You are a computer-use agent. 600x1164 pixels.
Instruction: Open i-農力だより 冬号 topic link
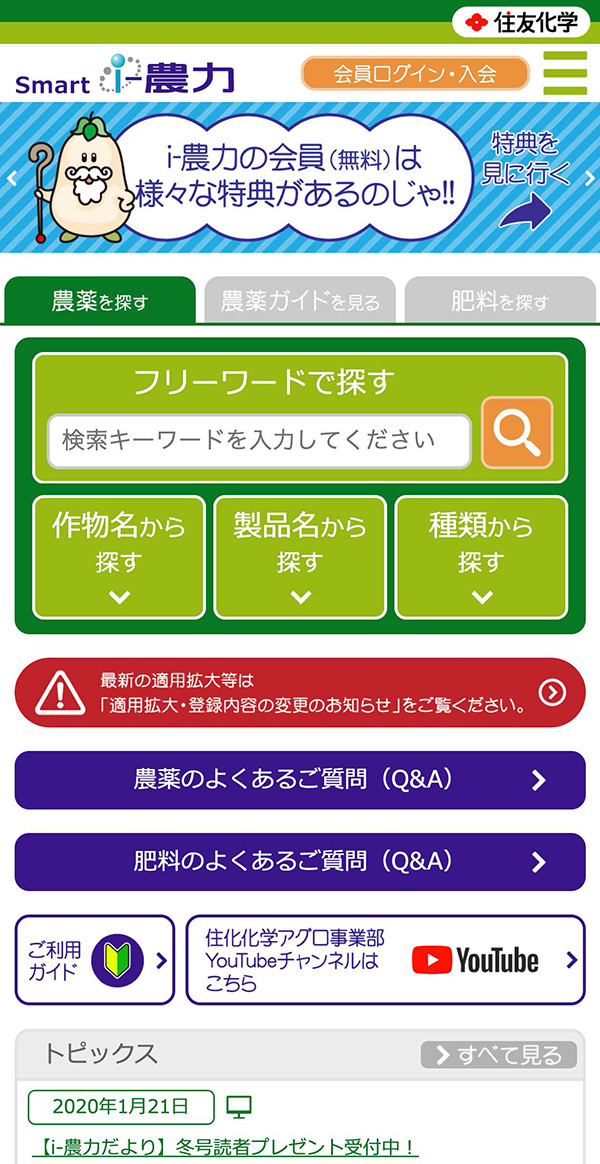click(226, 1148)
